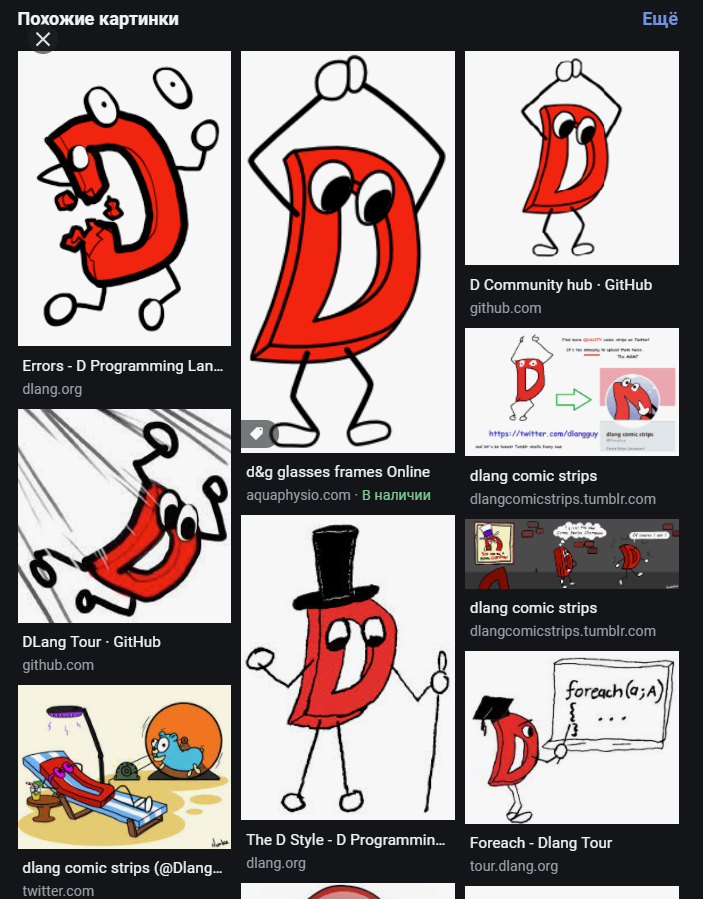Image resolution: width=703 pixels, height=899 pixels.
Task: Open the DLang Tour GitHub image
Action: (x=125, y=515)
